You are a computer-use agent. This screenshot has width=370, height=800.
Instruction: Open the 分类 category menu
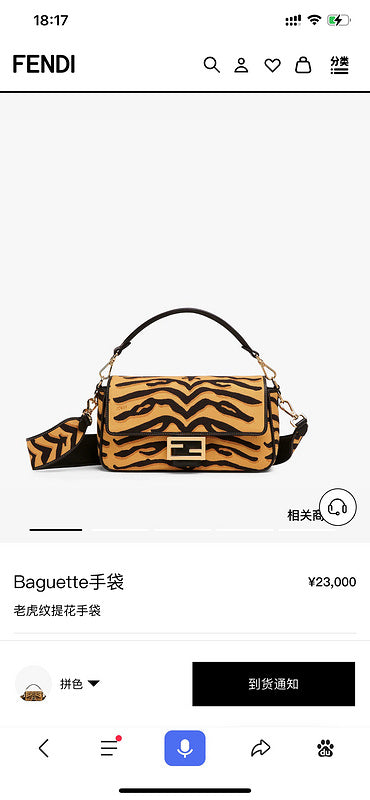[x=339, y=65]
